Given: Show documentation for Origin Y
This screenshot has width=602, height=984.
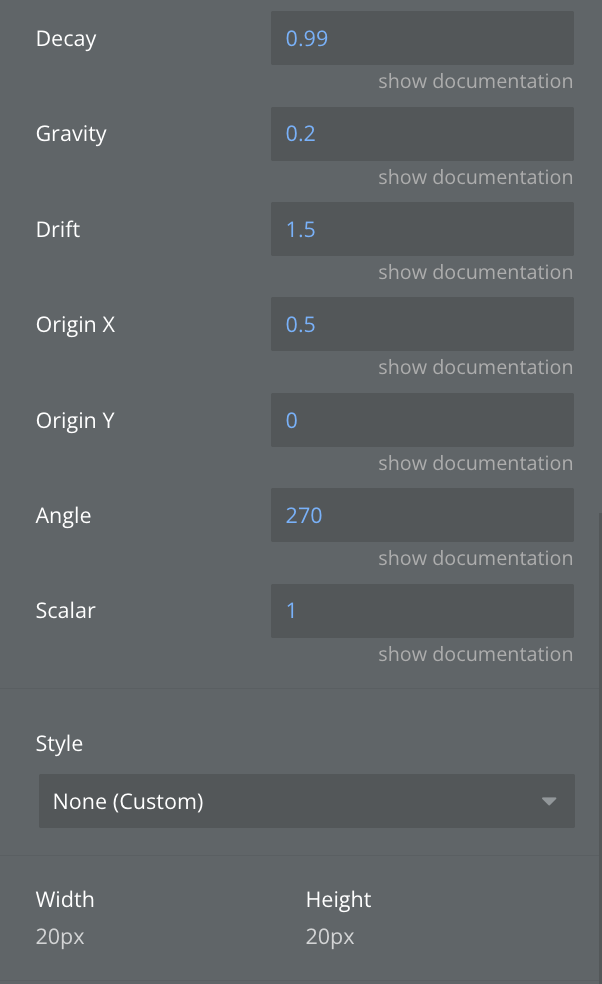Looking at the screenshot, I should tap(475, 463).
